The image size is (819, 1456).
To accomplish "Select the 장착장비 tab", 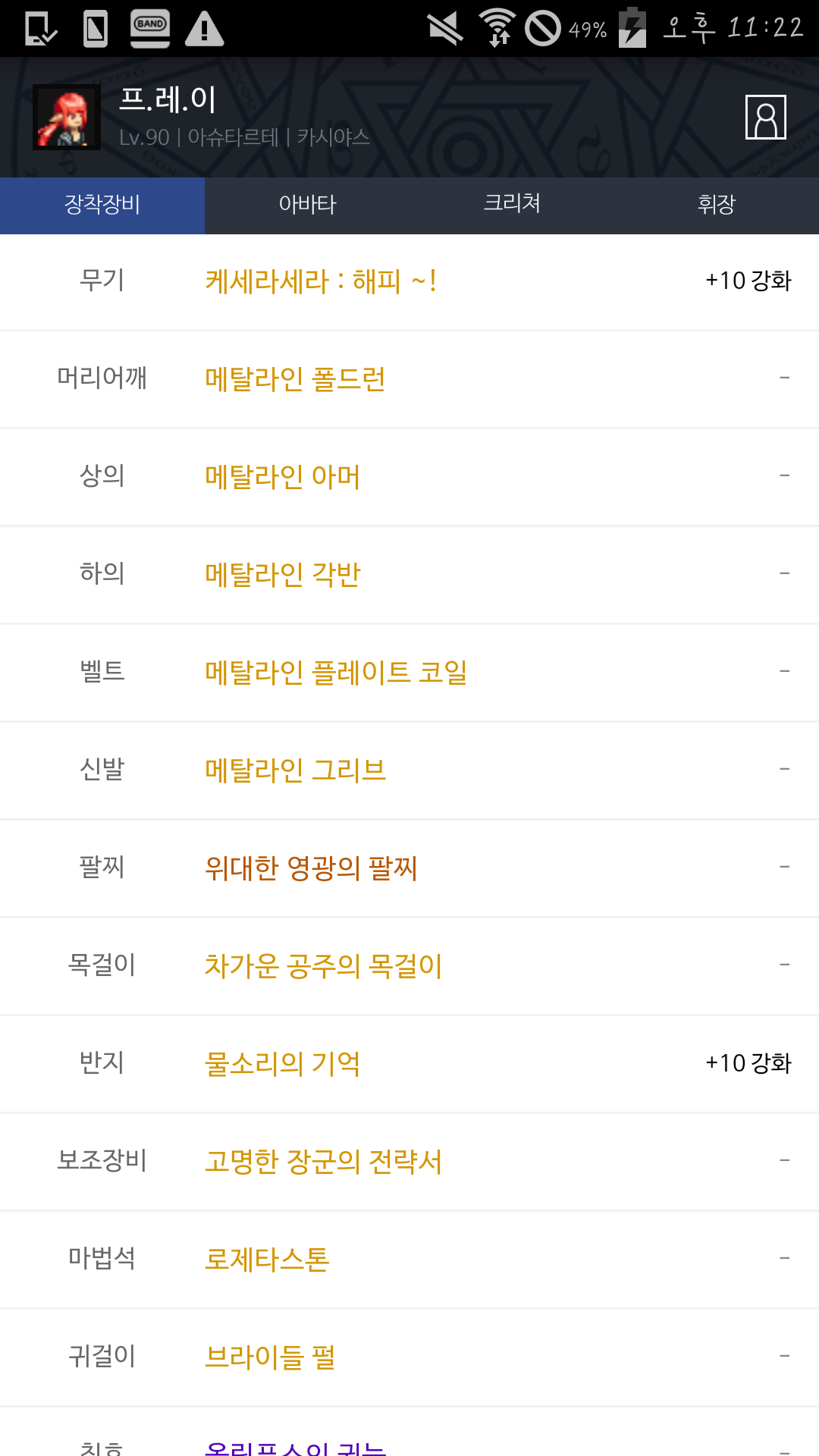I will (102, 205).
